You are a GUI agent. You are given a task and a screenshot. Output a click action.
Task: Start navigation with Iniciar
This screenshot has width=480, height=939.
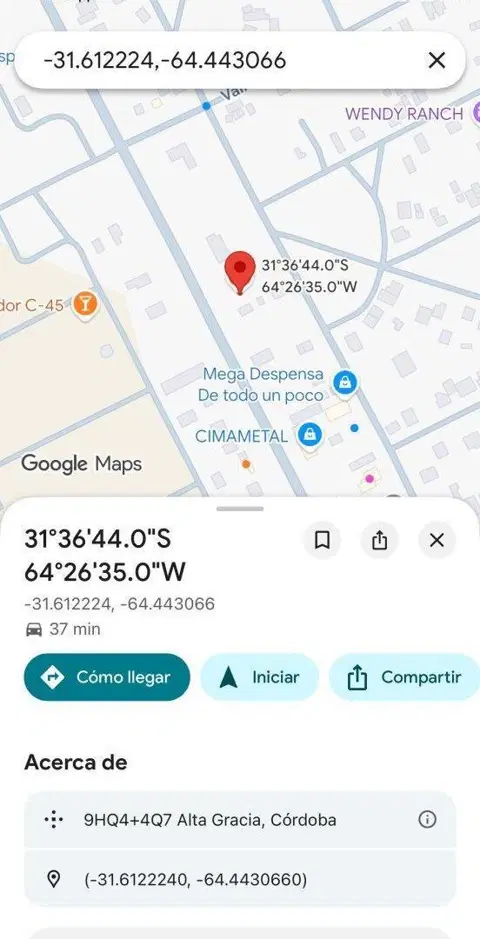coord(259,677)
